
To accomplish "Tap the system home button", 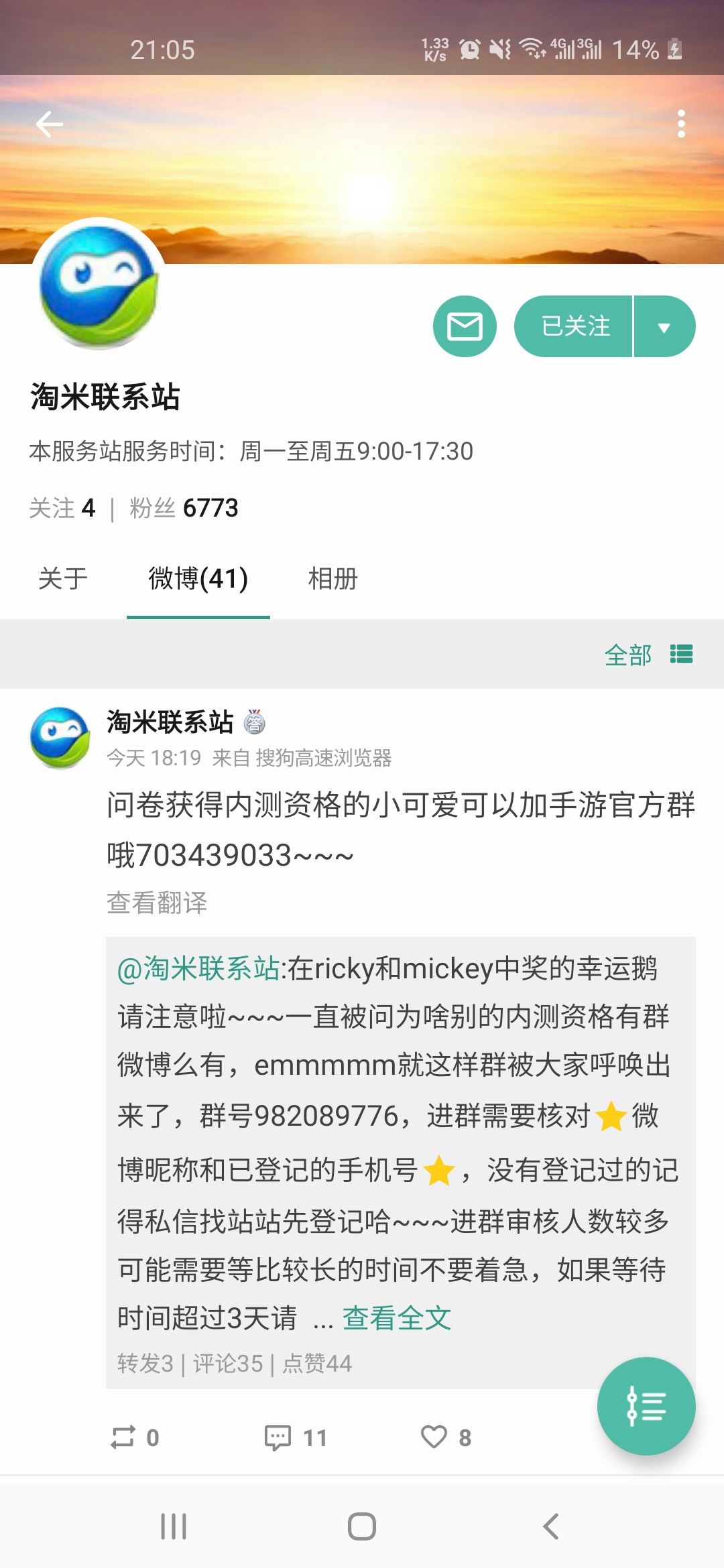I will tap(362, 1527).
